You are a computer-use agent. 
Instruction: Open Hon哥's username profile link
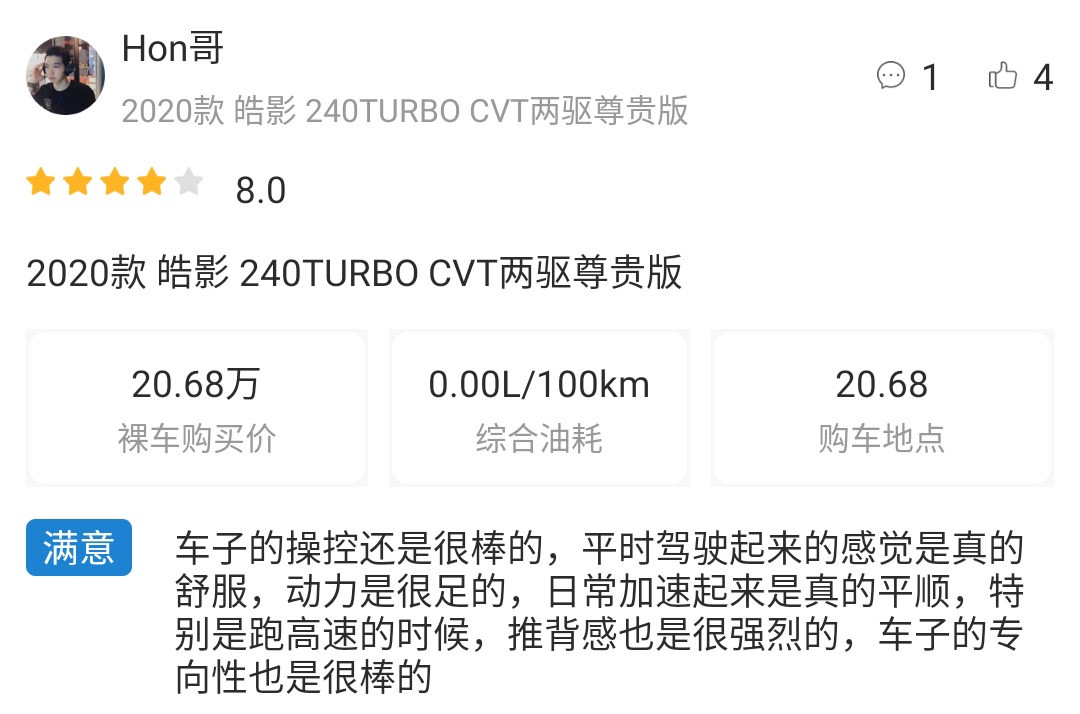172,48
